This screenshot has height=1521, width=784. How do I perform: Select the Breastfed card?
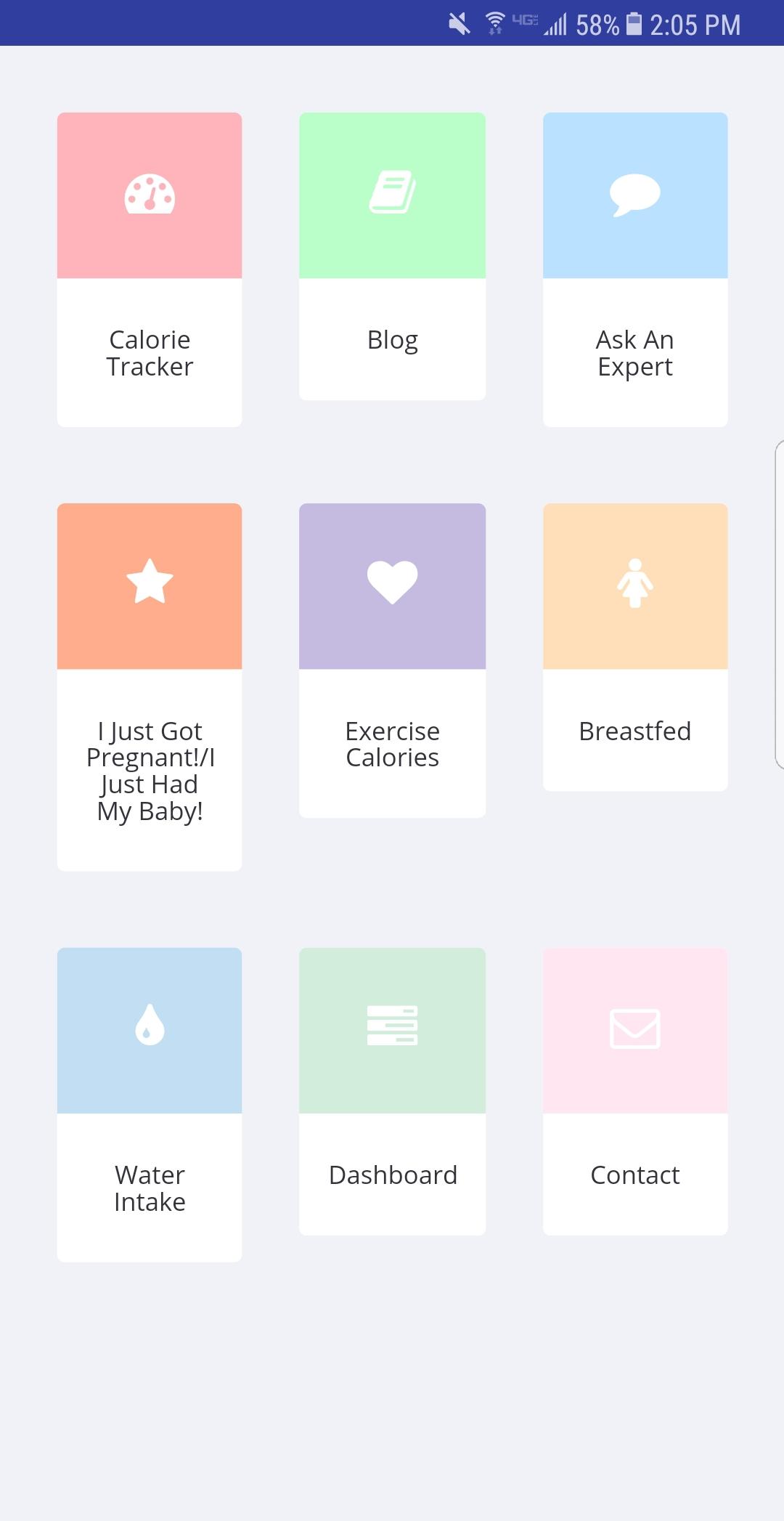click(635, 646)
